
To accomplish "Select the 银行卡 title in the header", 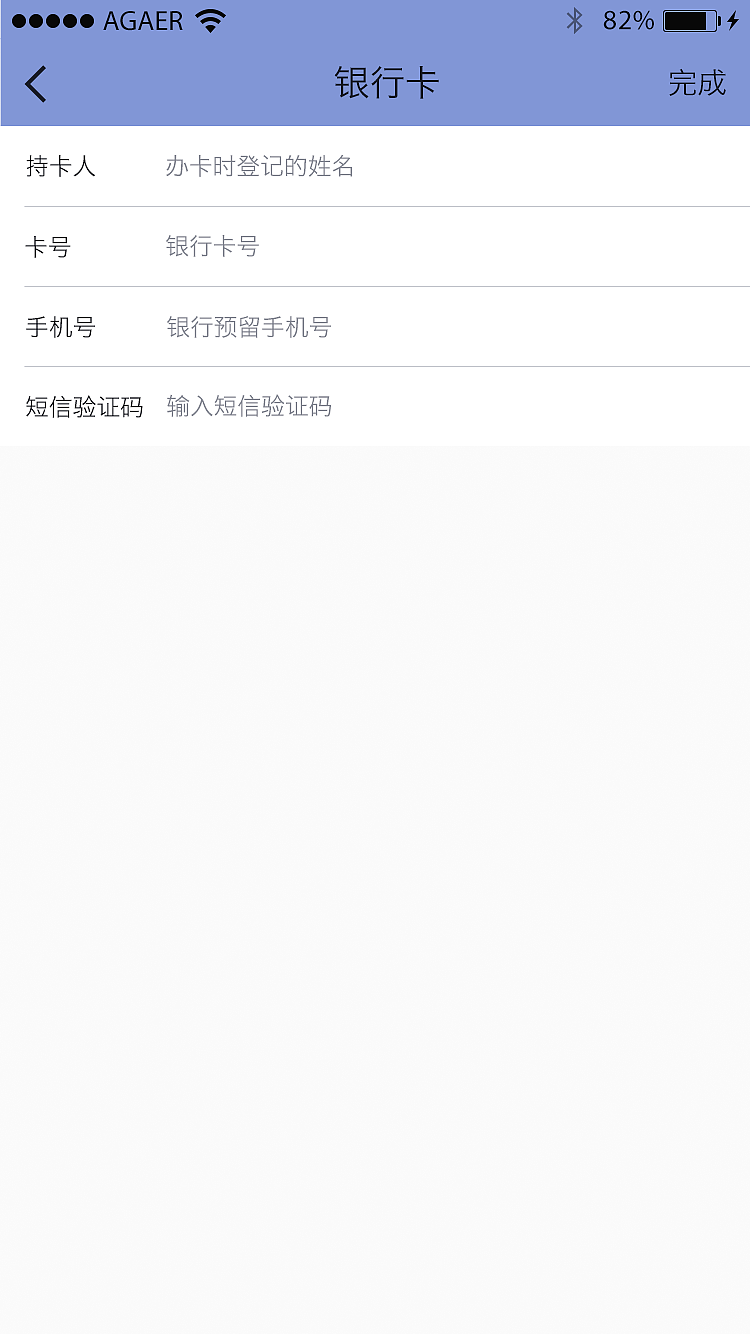I will pyautogui.click(x=388, y=84).
